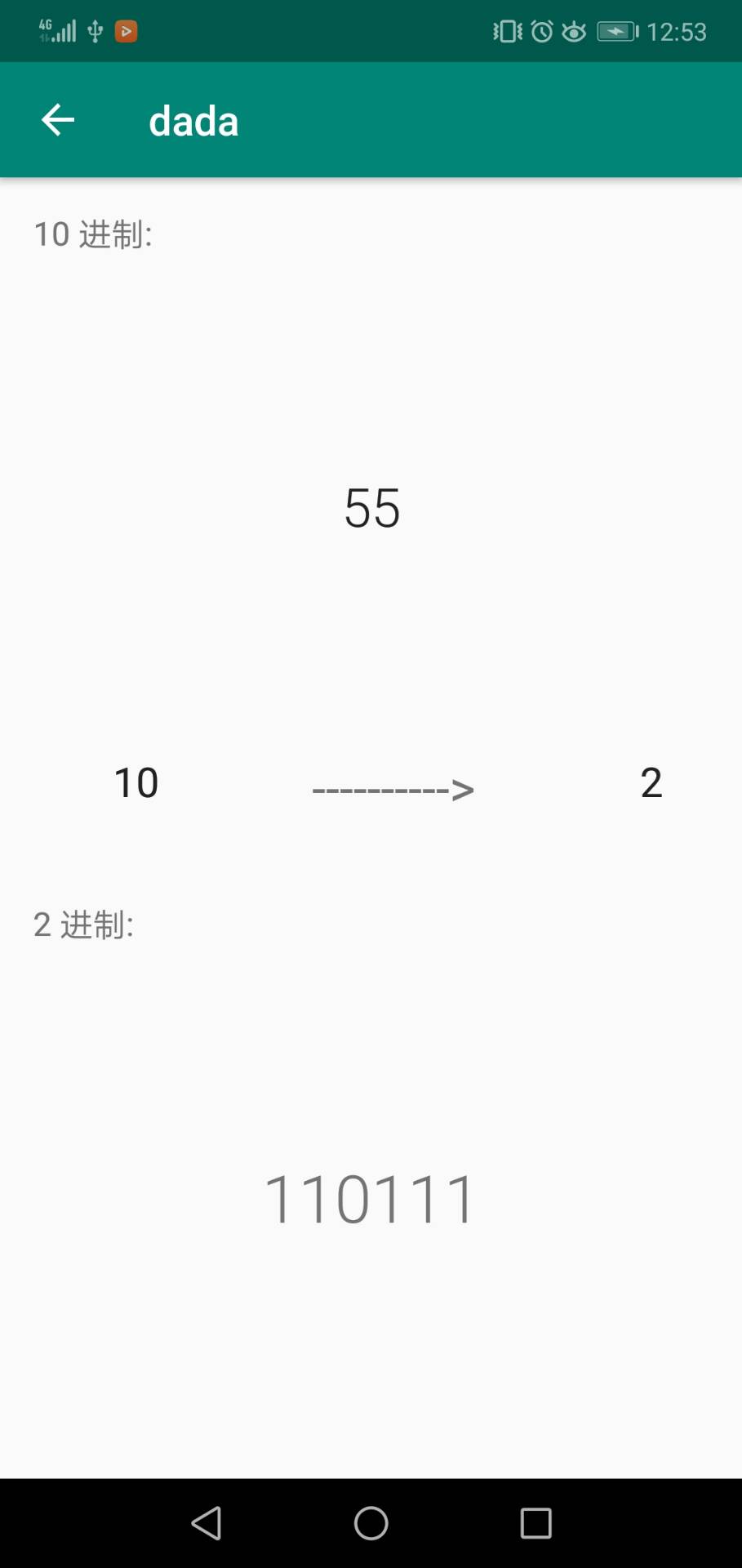Go back using the toolbar arrow
The image size is (742, 1568).
(58, 120)
